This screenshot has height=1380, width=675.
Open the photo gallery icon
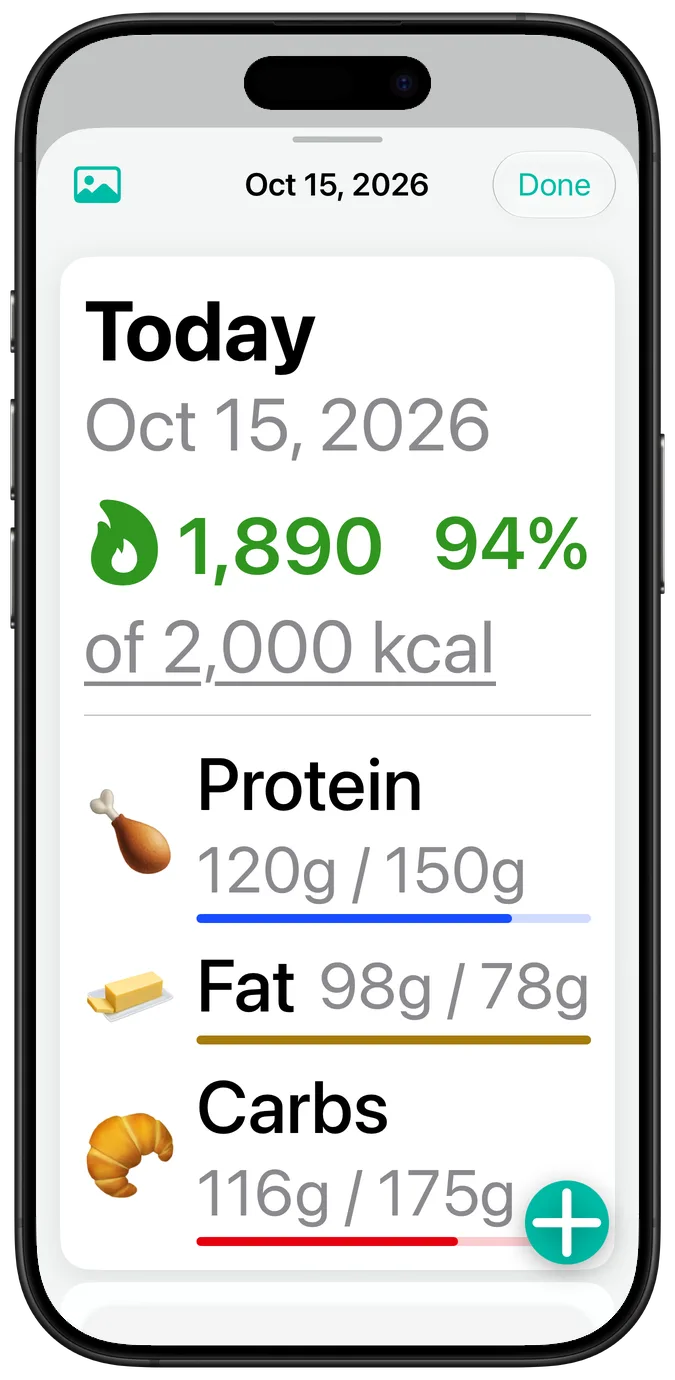click(x=97, y=185)
